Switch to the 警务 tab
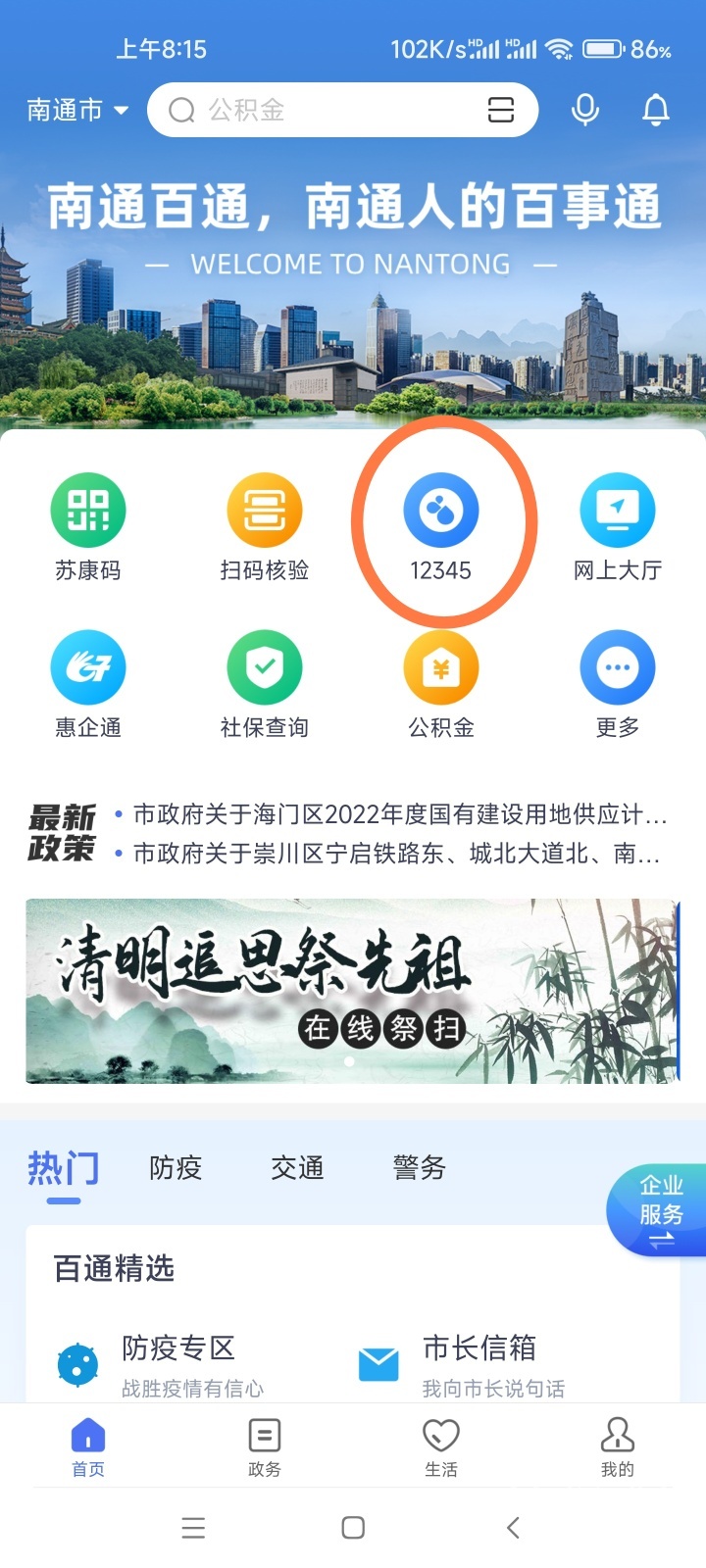 (419, 1168)
